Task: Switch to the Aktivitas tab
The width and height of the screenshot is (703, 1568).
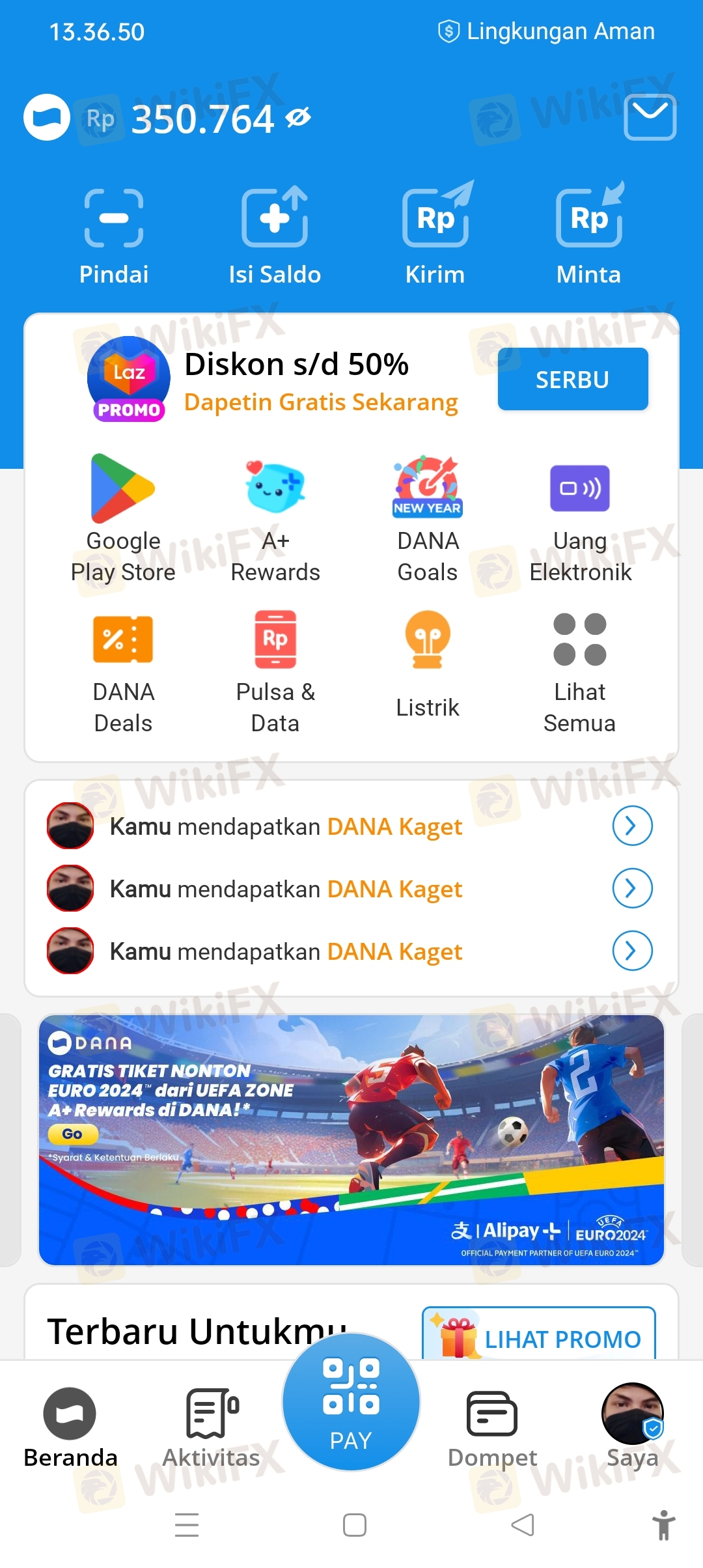Action: (211, 1426)
